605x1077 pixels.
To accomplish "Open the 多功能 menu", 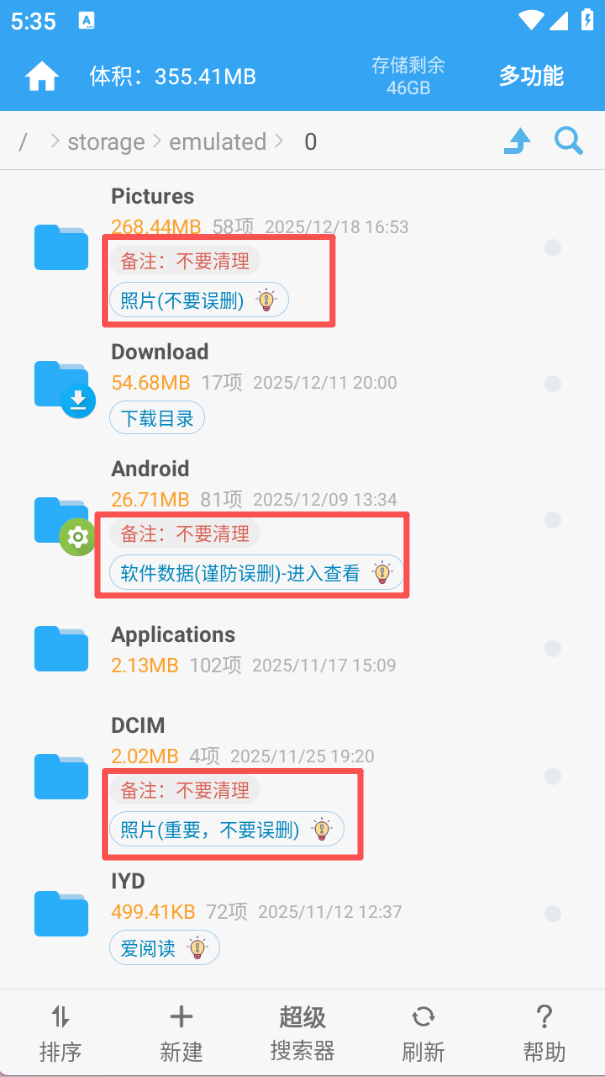I will pos(531,76).
